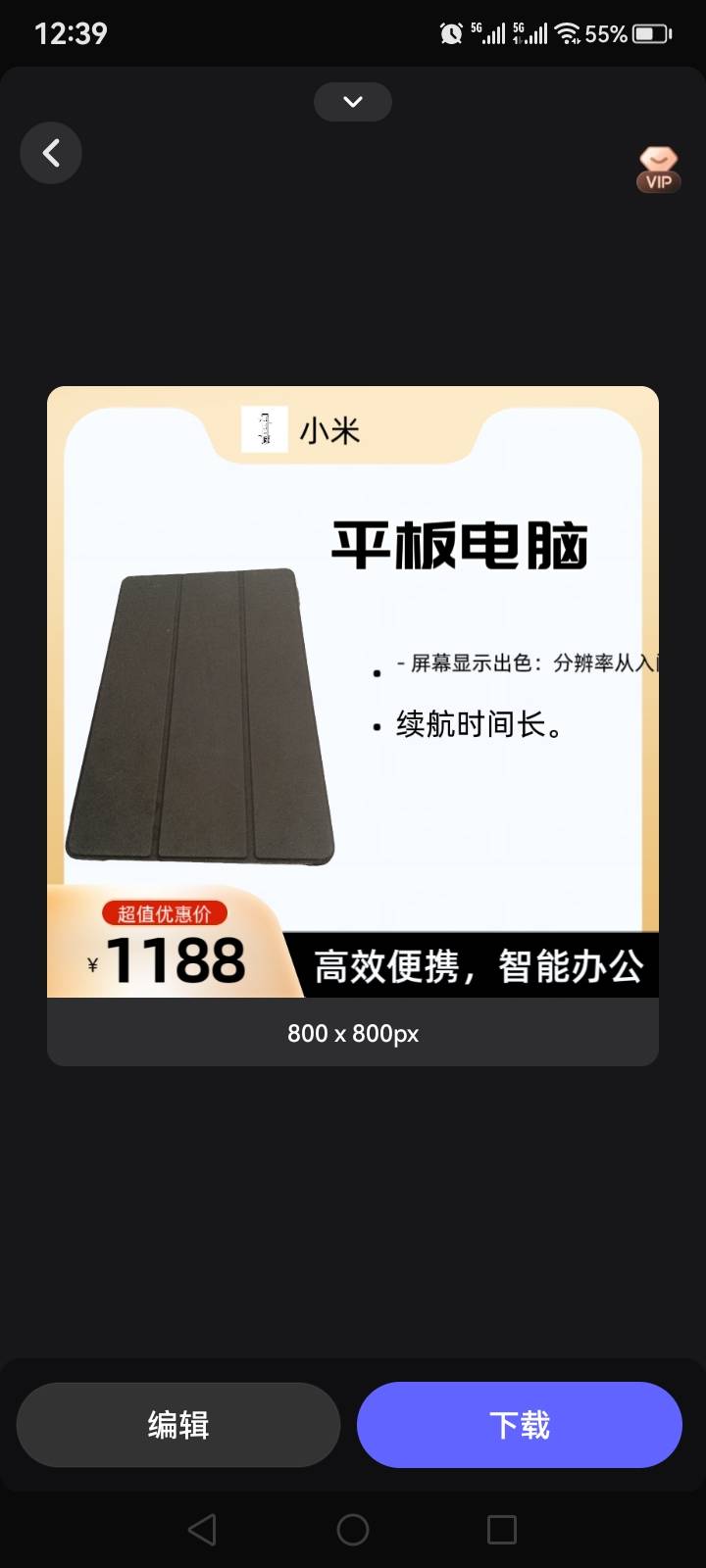Collapse the panel with the down chevron
The height and width of the screenshot is (1568, 706).
[353, 102]
